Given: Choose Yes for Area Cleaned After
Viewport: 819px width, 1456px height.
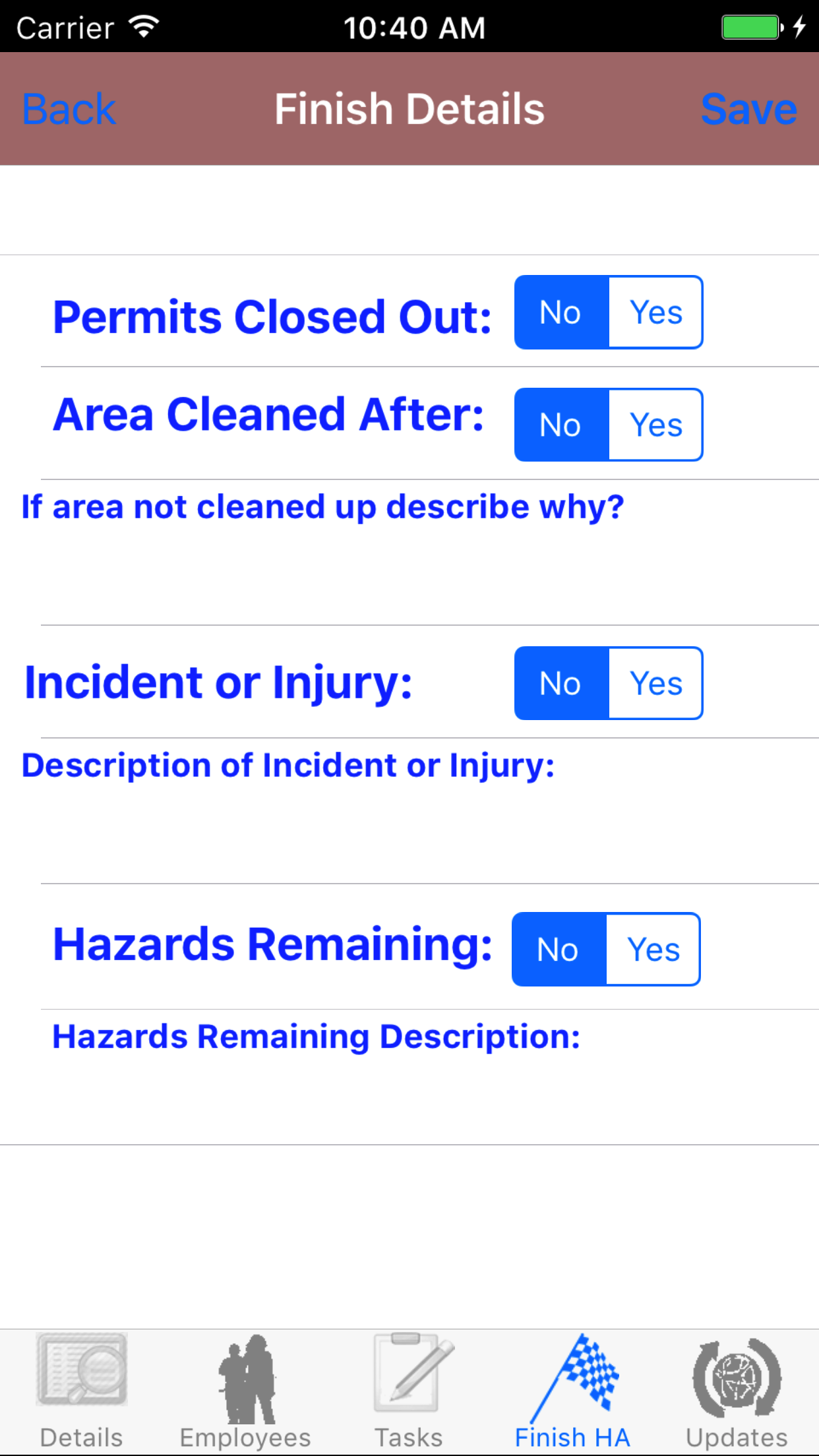Looking at the screenshot, I should click(655, 425).
